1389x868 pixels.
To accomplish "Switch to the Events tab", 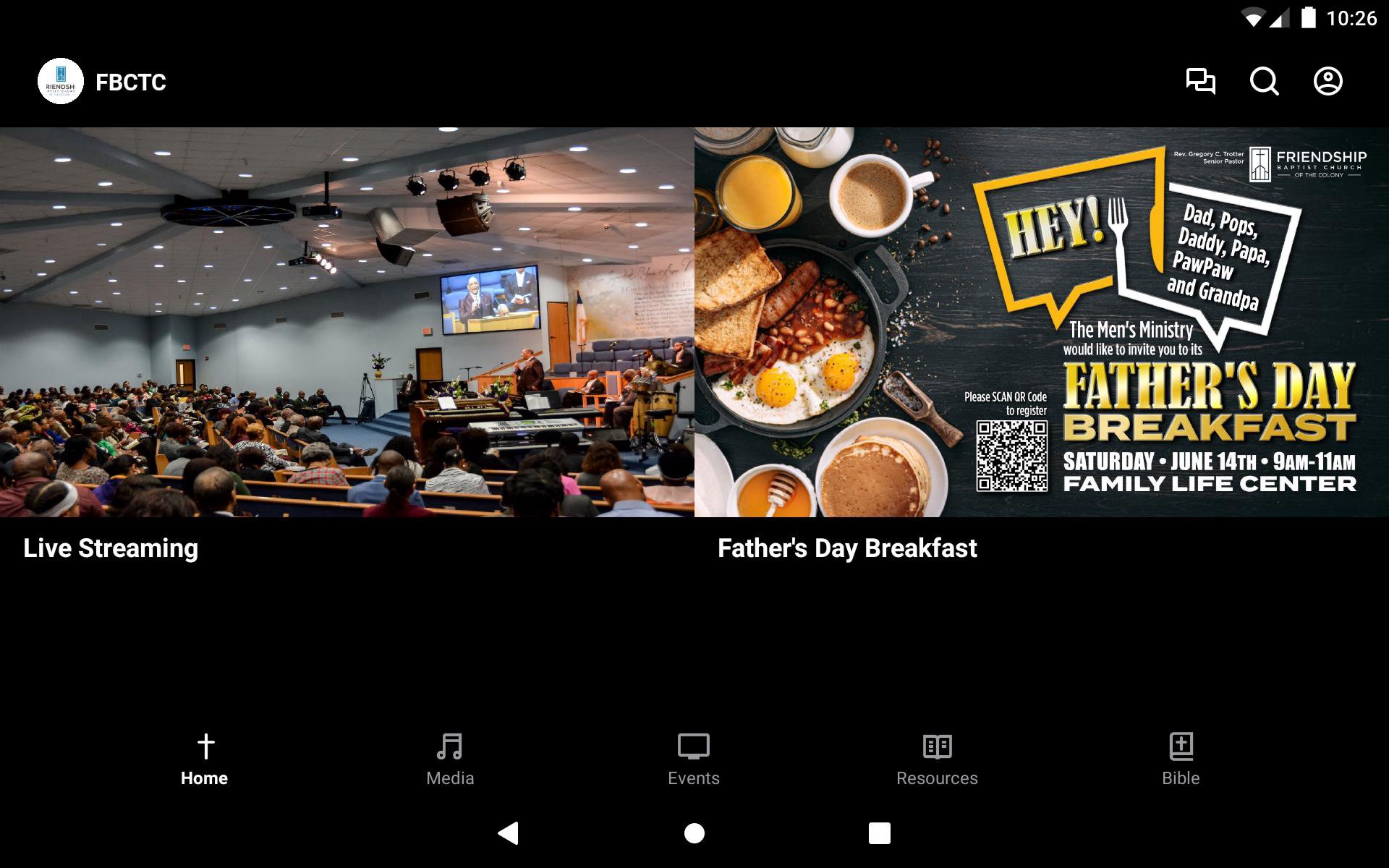I will click(693, 759).
